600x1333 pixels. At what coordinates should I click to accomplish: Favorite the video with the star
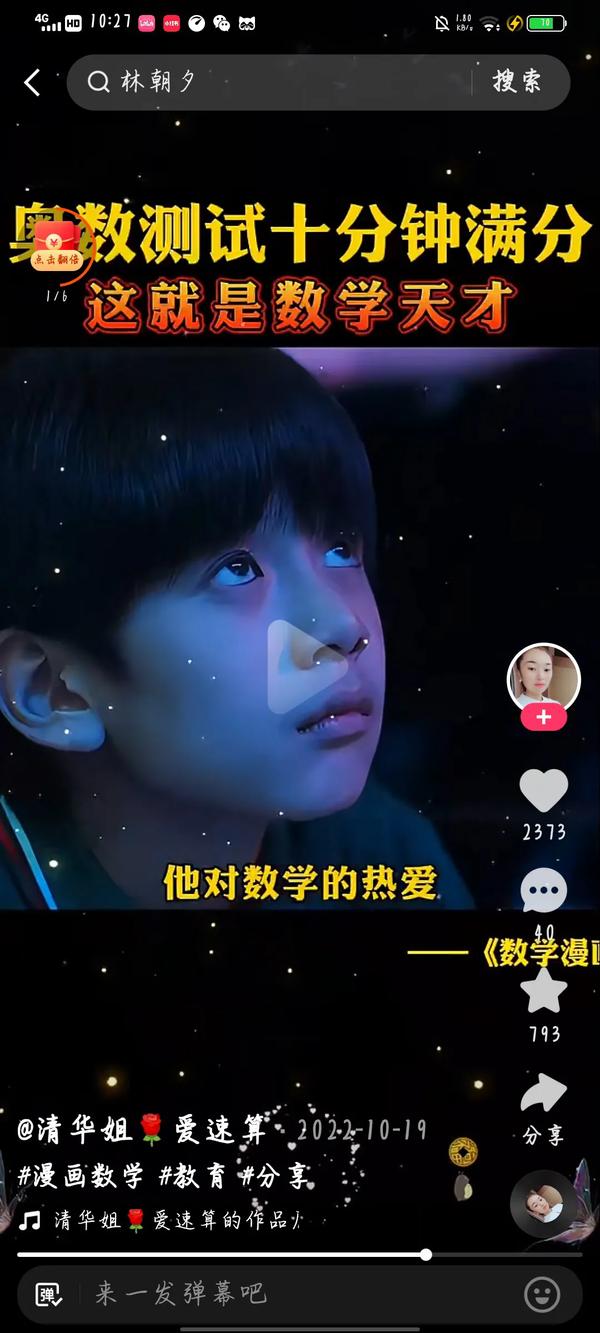[543, 992]
